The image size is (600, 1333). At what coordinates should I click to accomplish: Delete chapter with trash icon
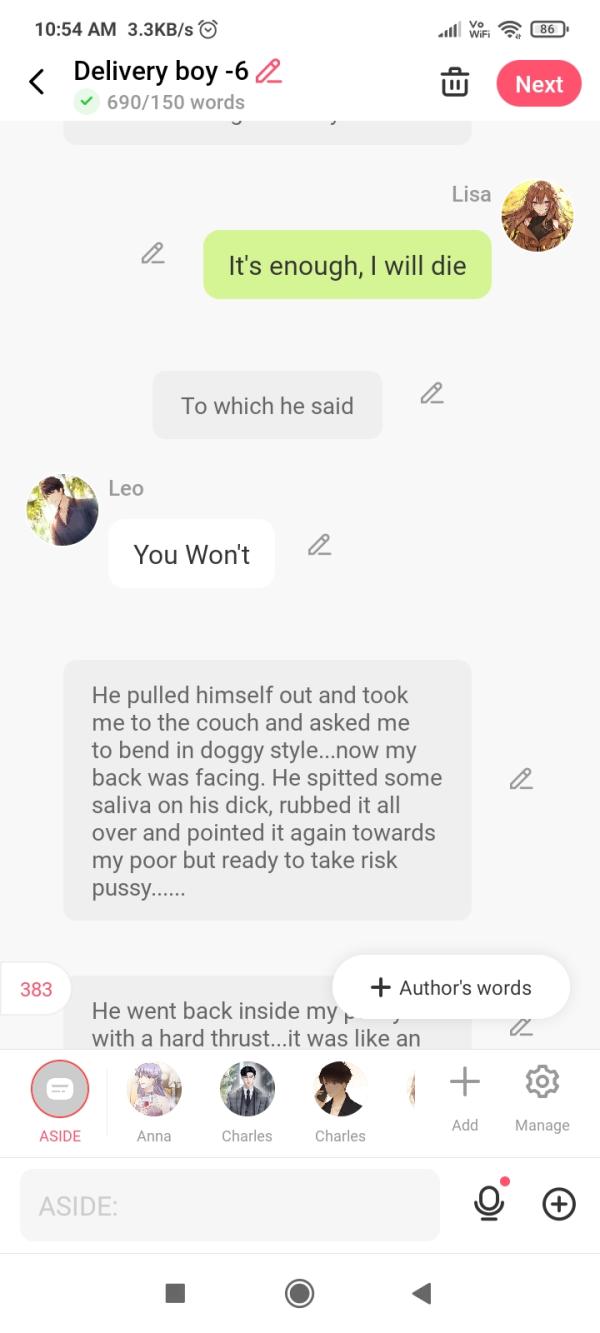click(x=454, y=83)
